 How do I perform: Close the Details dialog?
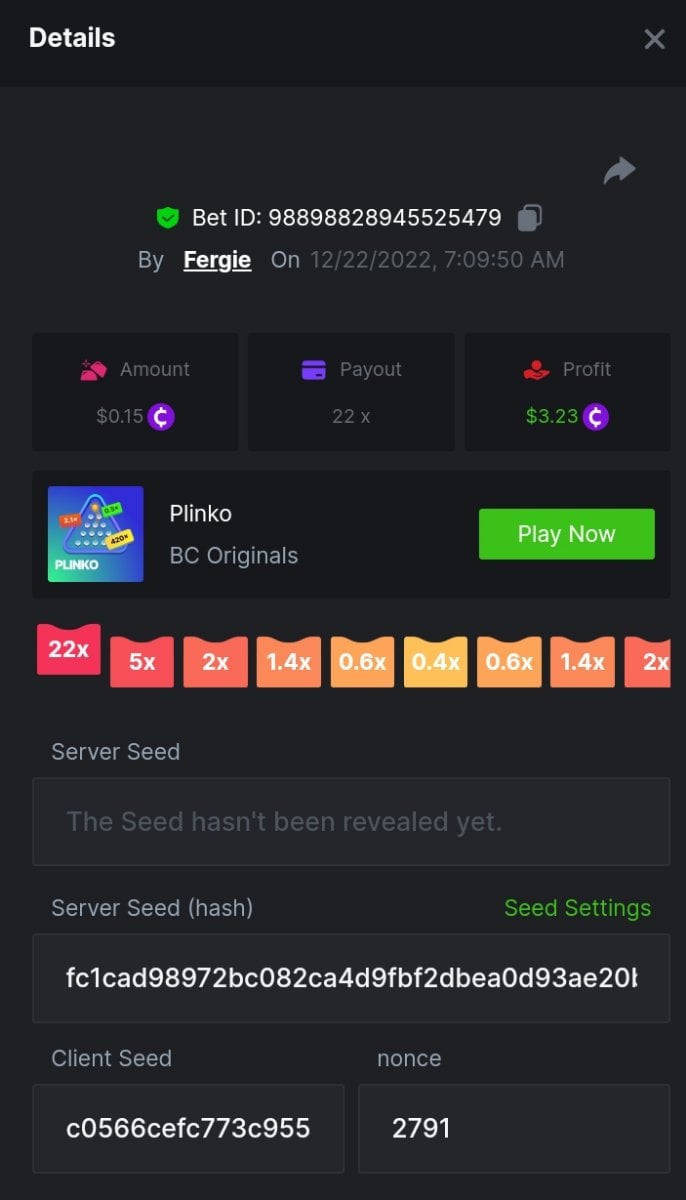coord(654,39)
